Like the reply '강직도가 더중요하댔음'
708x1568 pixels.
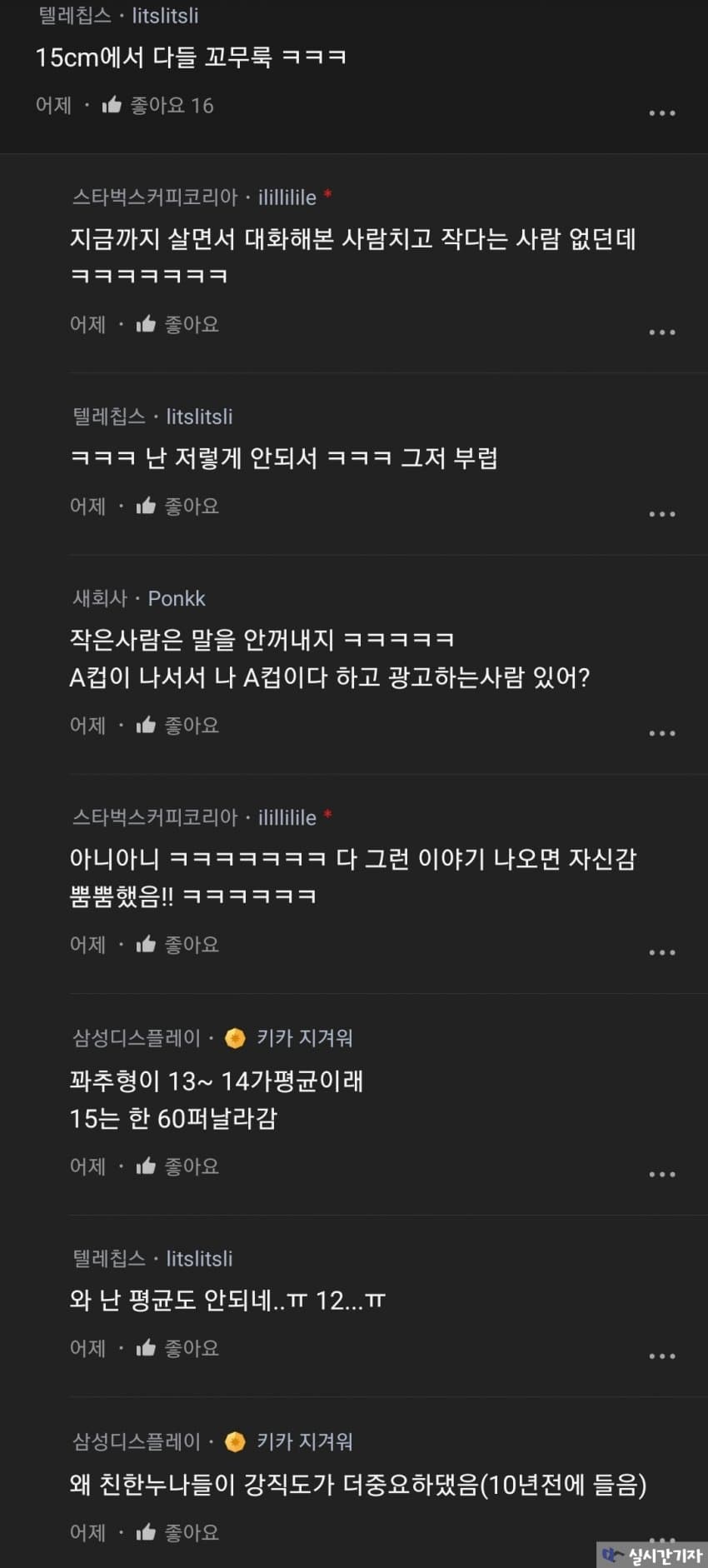(x=177, y=1531)
